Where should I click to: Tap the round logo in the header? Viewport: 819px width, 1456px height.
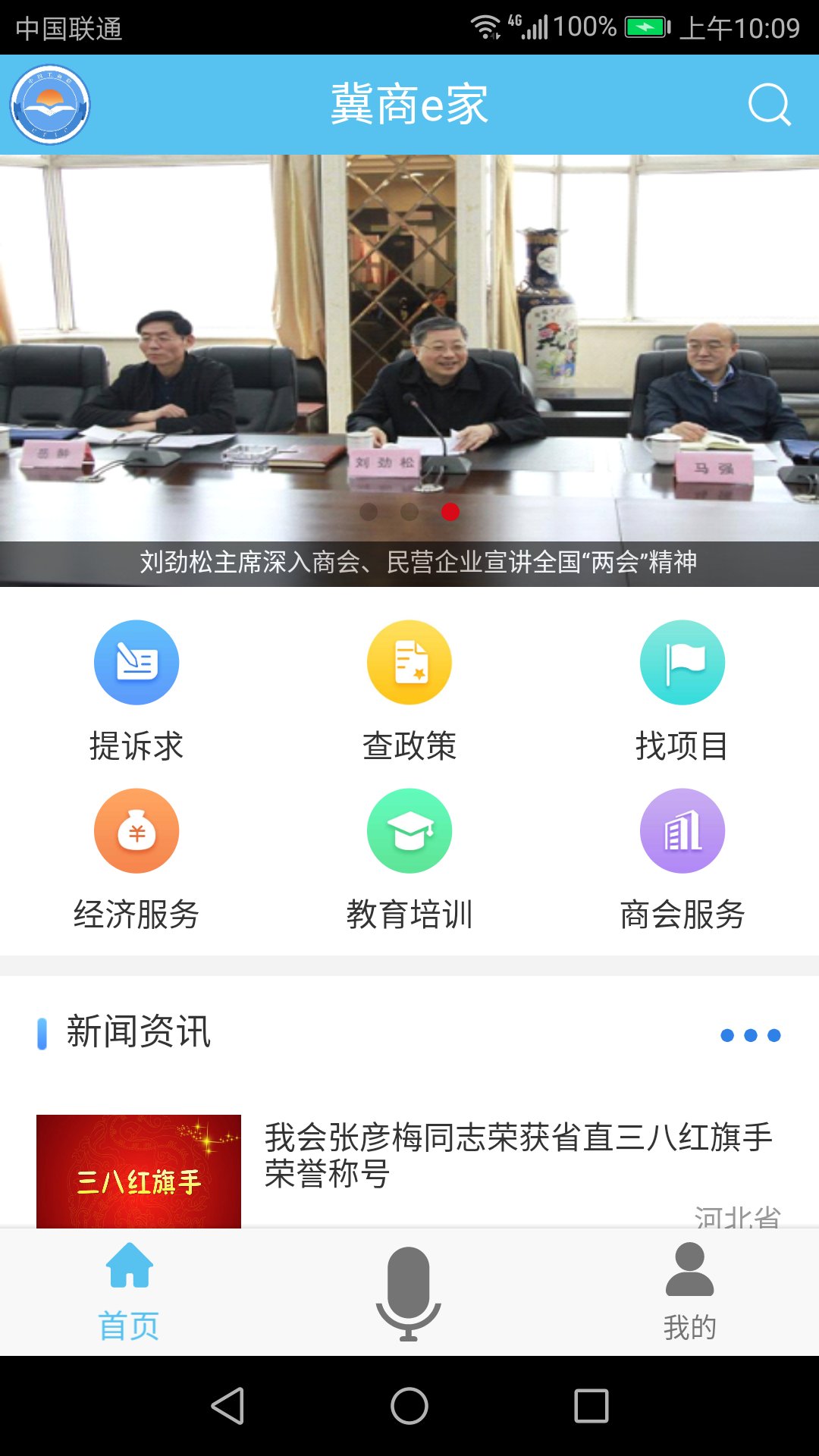click(50, 105)
